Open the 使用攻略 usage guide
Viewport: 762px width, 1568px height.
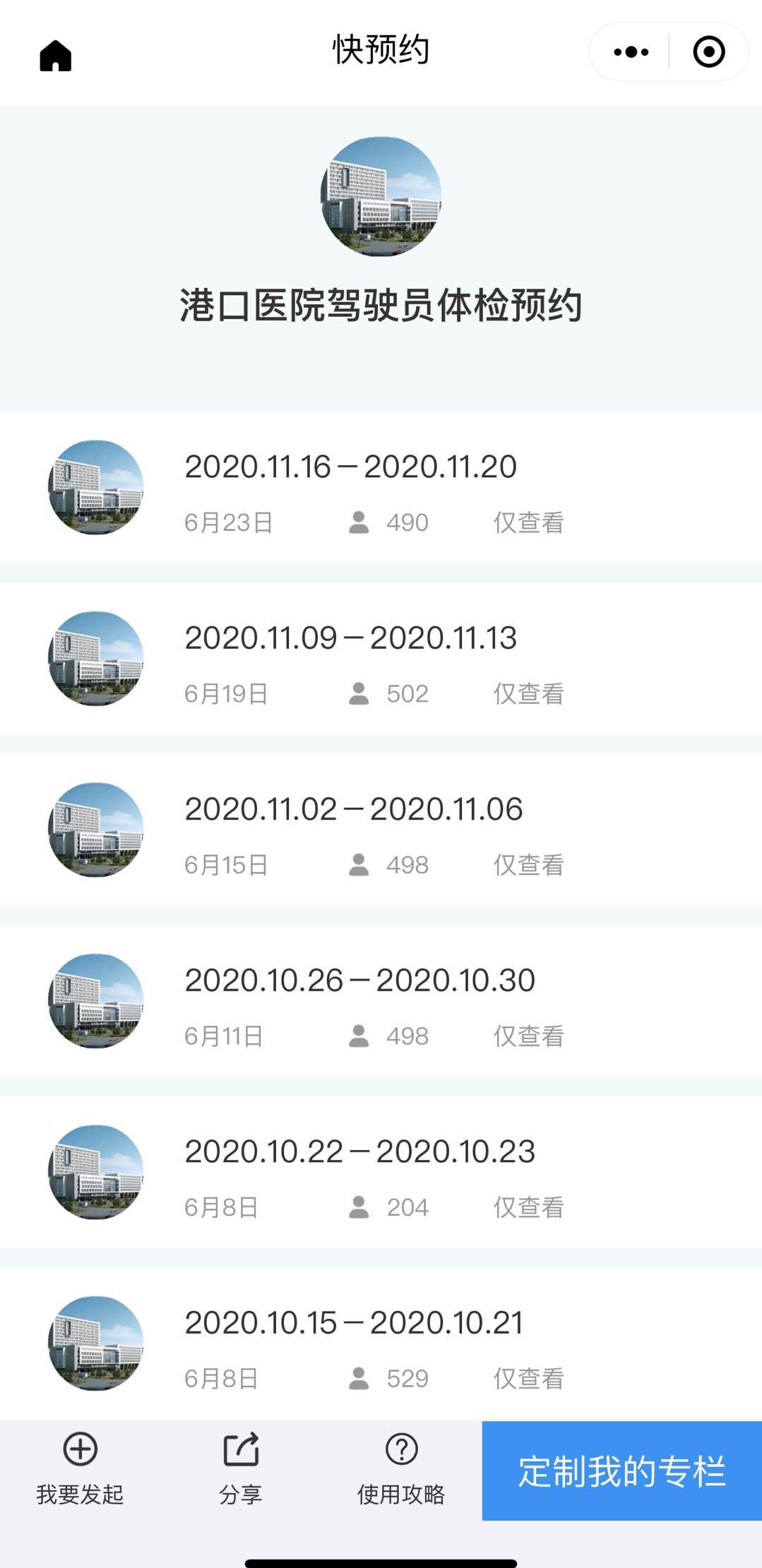point(401,1468)
